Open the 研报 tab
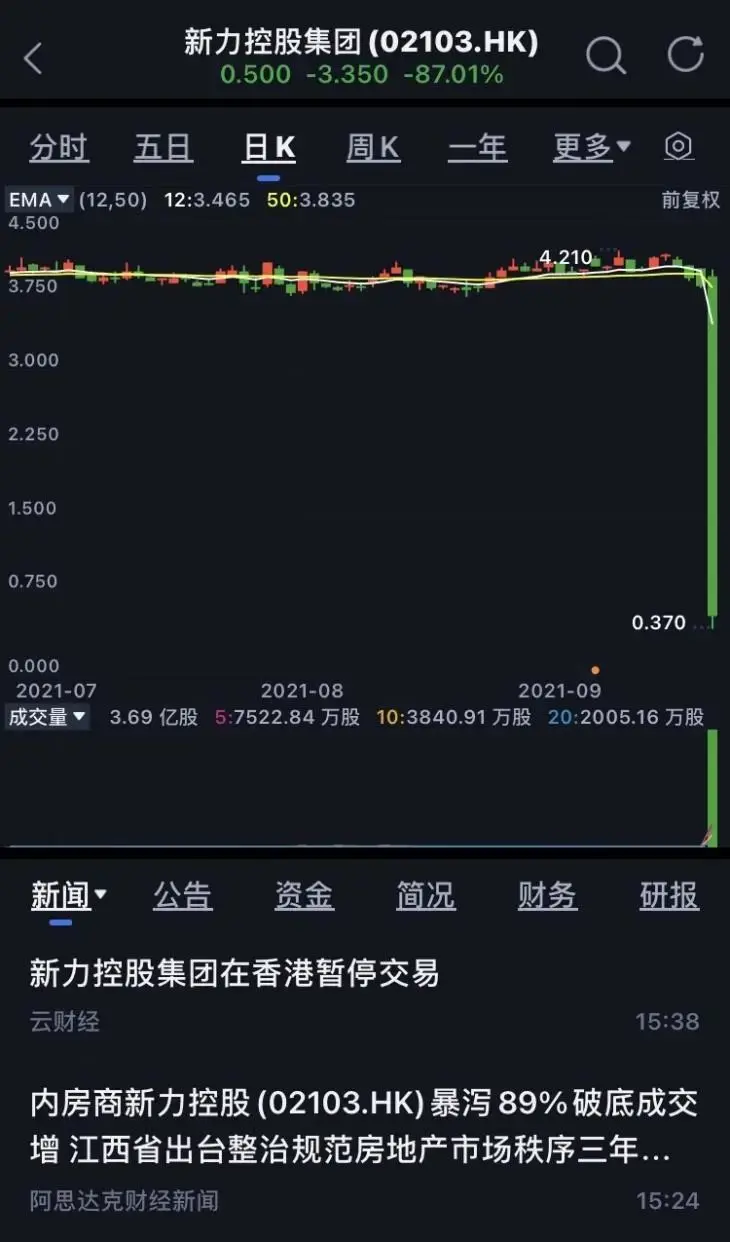Viewport: 730px width, 1242px height. click(x=670, y=896)
